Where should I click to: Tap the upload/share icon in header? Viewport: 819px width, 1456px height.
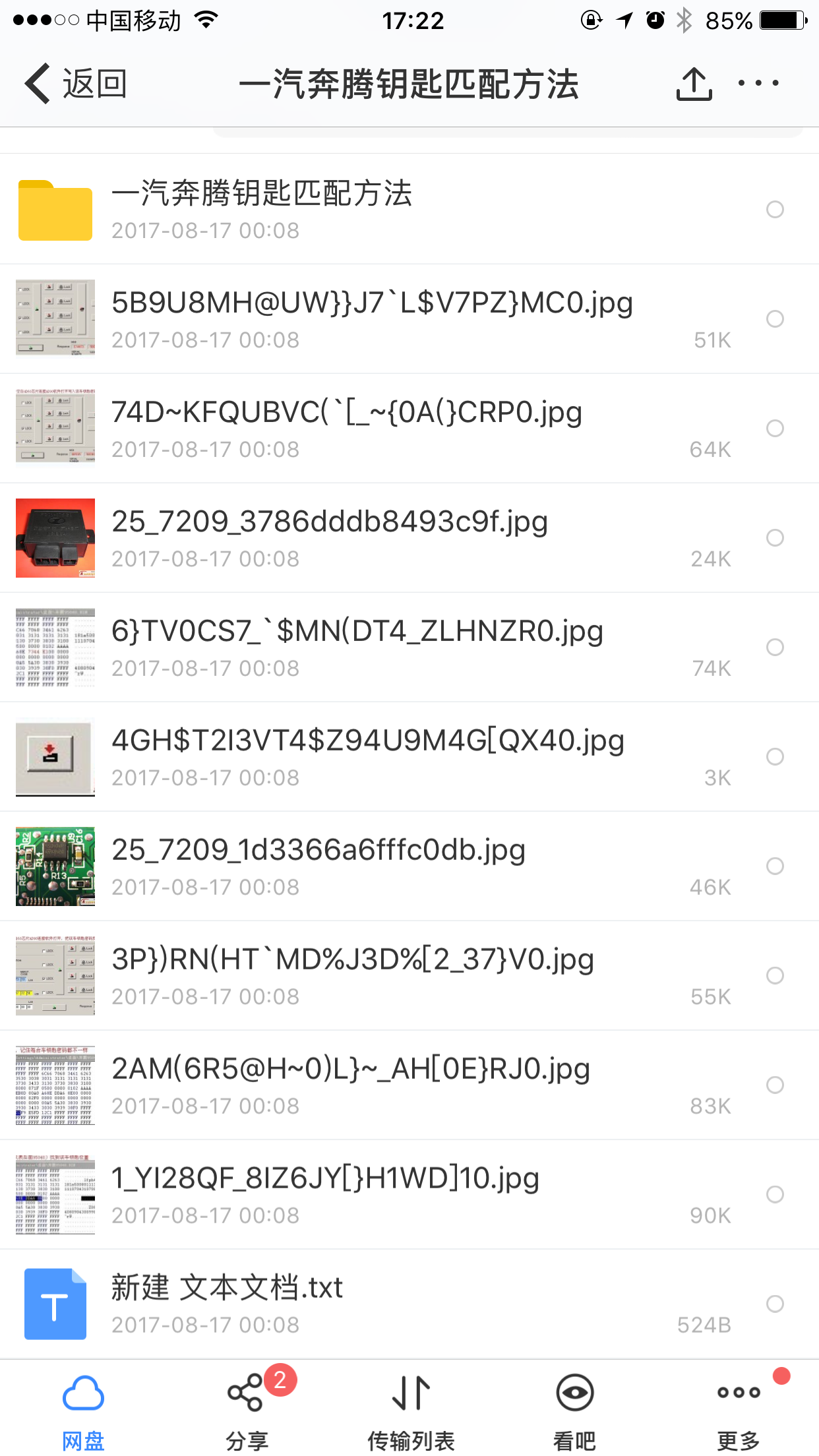(x=694, y=84)
